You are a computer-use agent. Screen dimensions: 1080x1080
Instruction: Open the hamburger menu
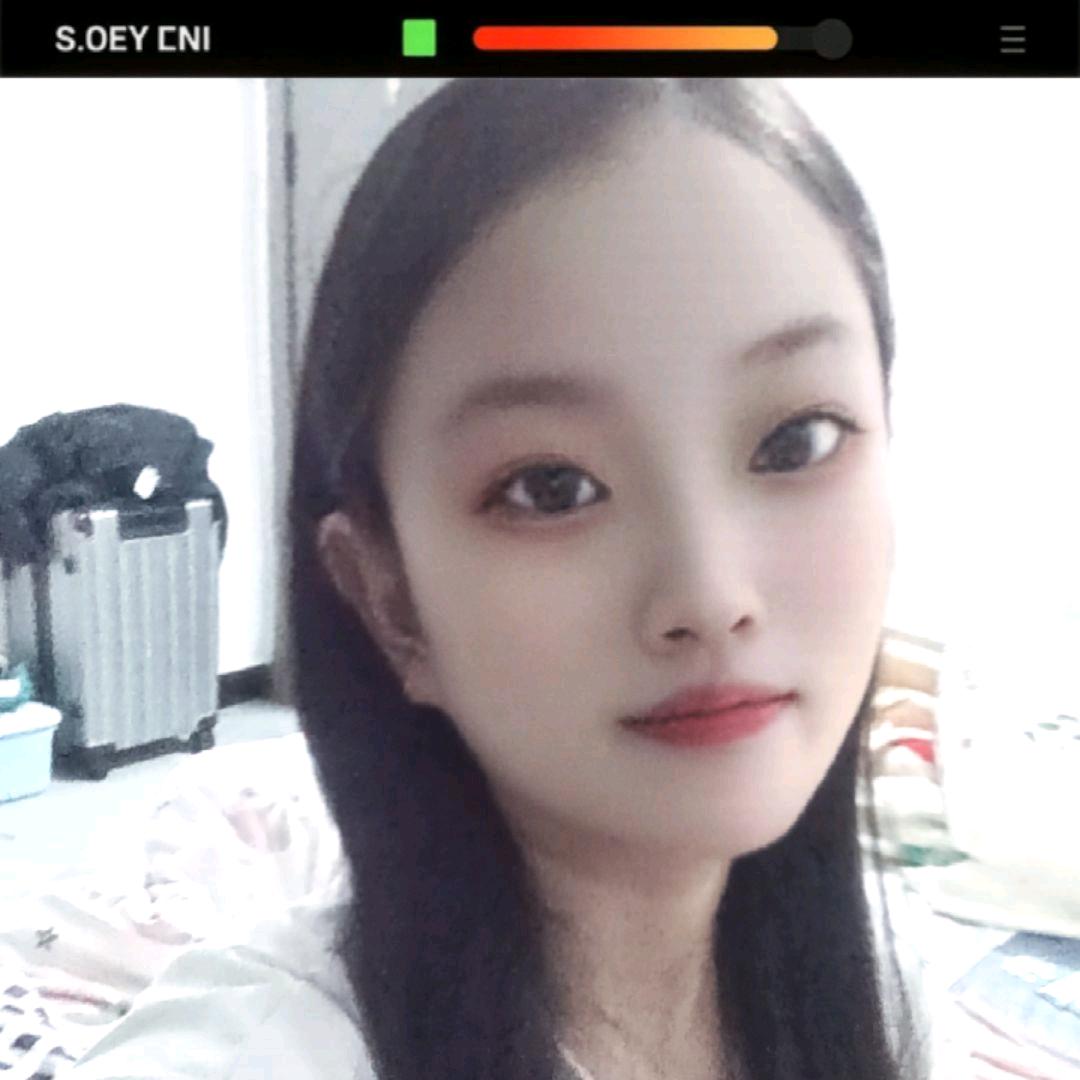1012,40
